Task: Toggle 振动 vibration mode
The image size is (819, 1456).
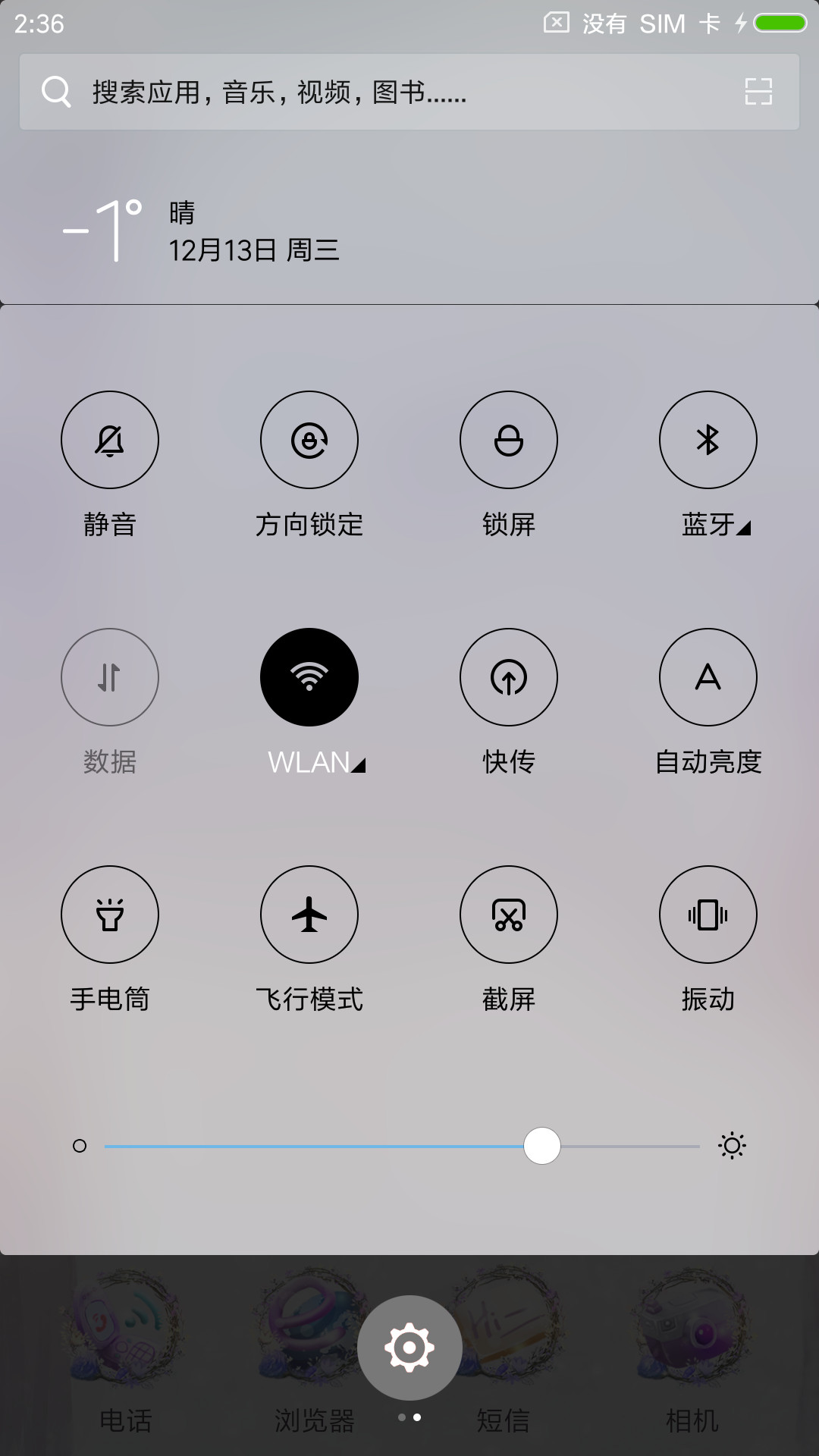Action: click(x=708, y=915)
